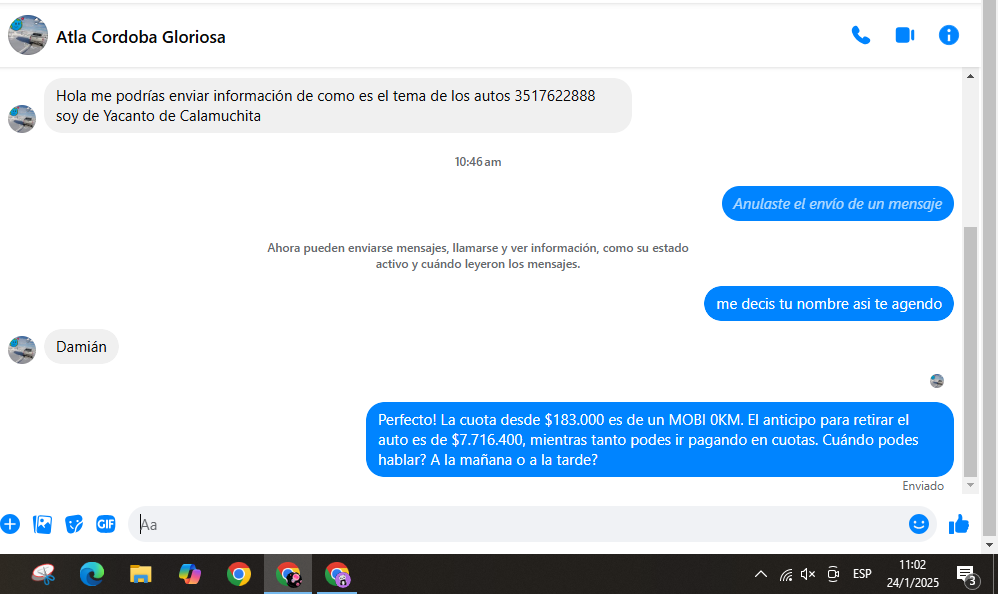Start a video call in this chat
This screenshot has width=998, height=594.
point(905,35)
